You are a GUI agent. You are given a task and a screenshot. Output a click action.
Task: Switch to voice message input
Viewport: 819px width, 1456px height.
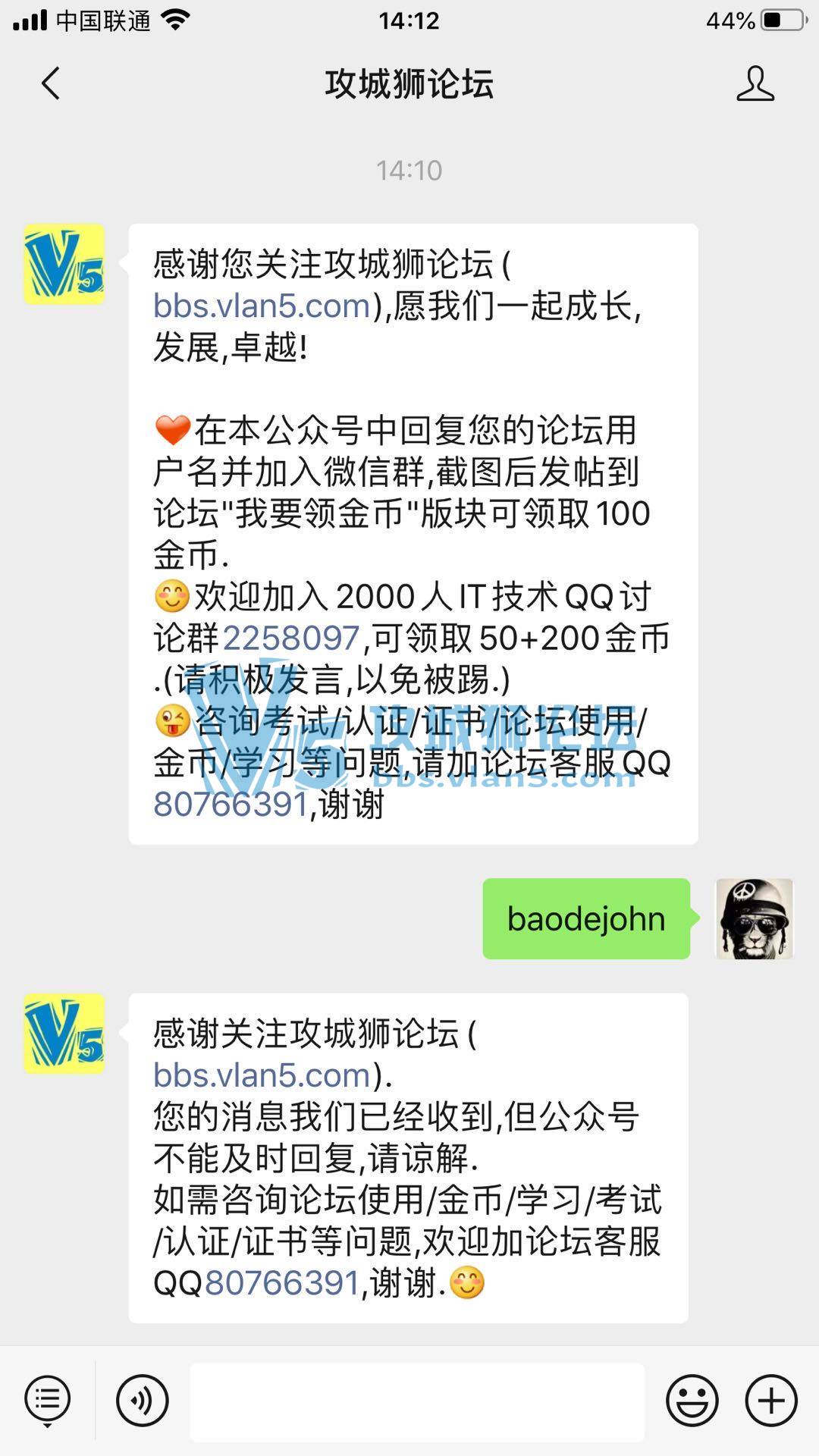coord(142,1400)
